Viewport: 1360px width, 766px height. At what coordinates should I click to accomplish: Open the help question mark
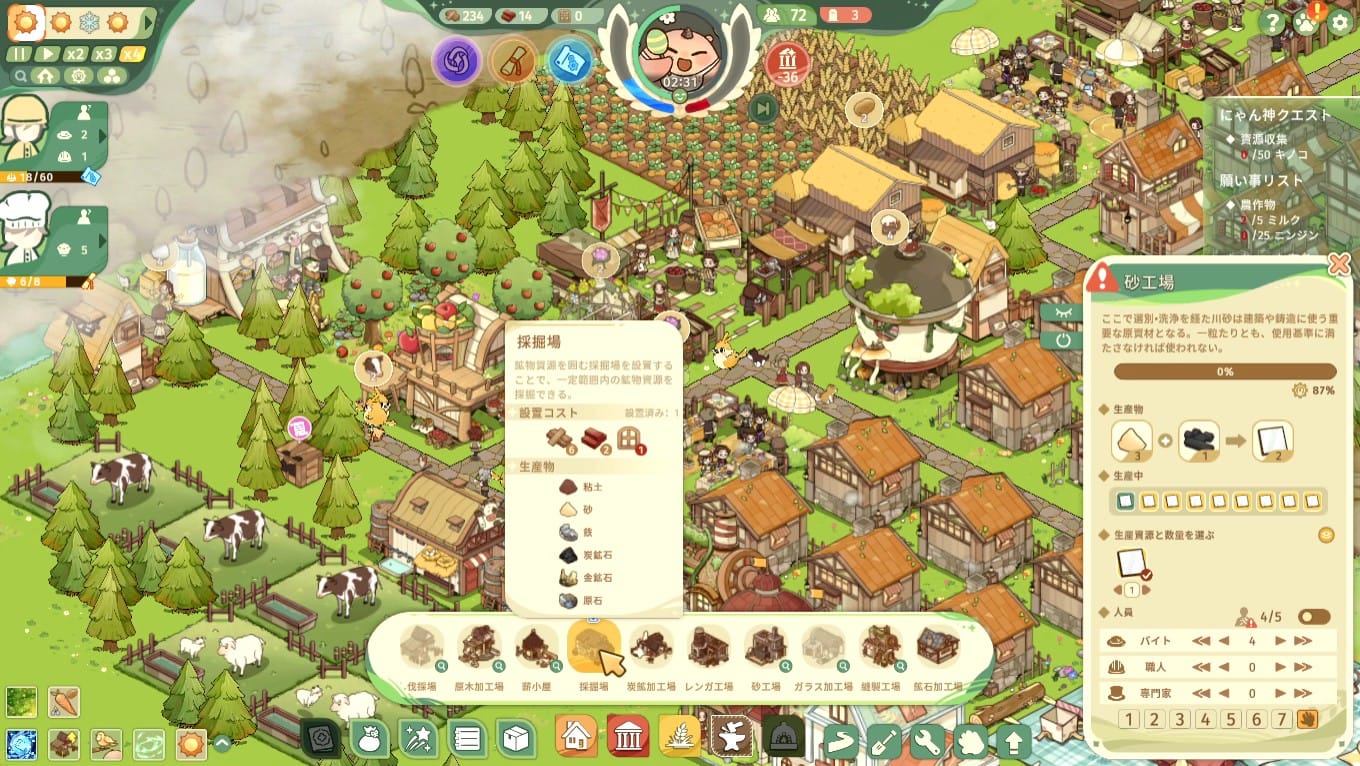pyautogui.click(x=1271, y=22)
